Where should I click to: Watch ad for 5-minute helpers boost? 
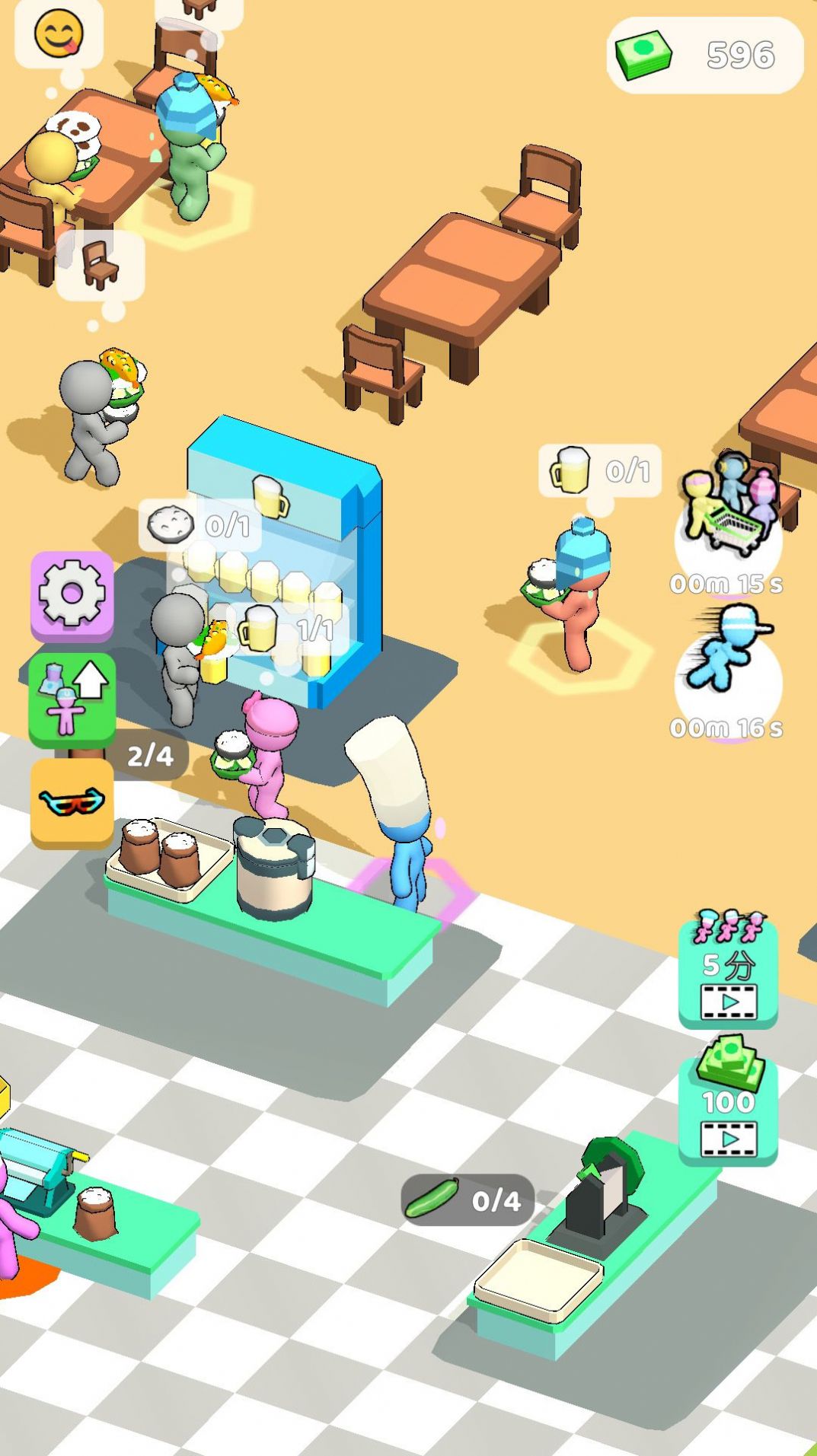728,974
